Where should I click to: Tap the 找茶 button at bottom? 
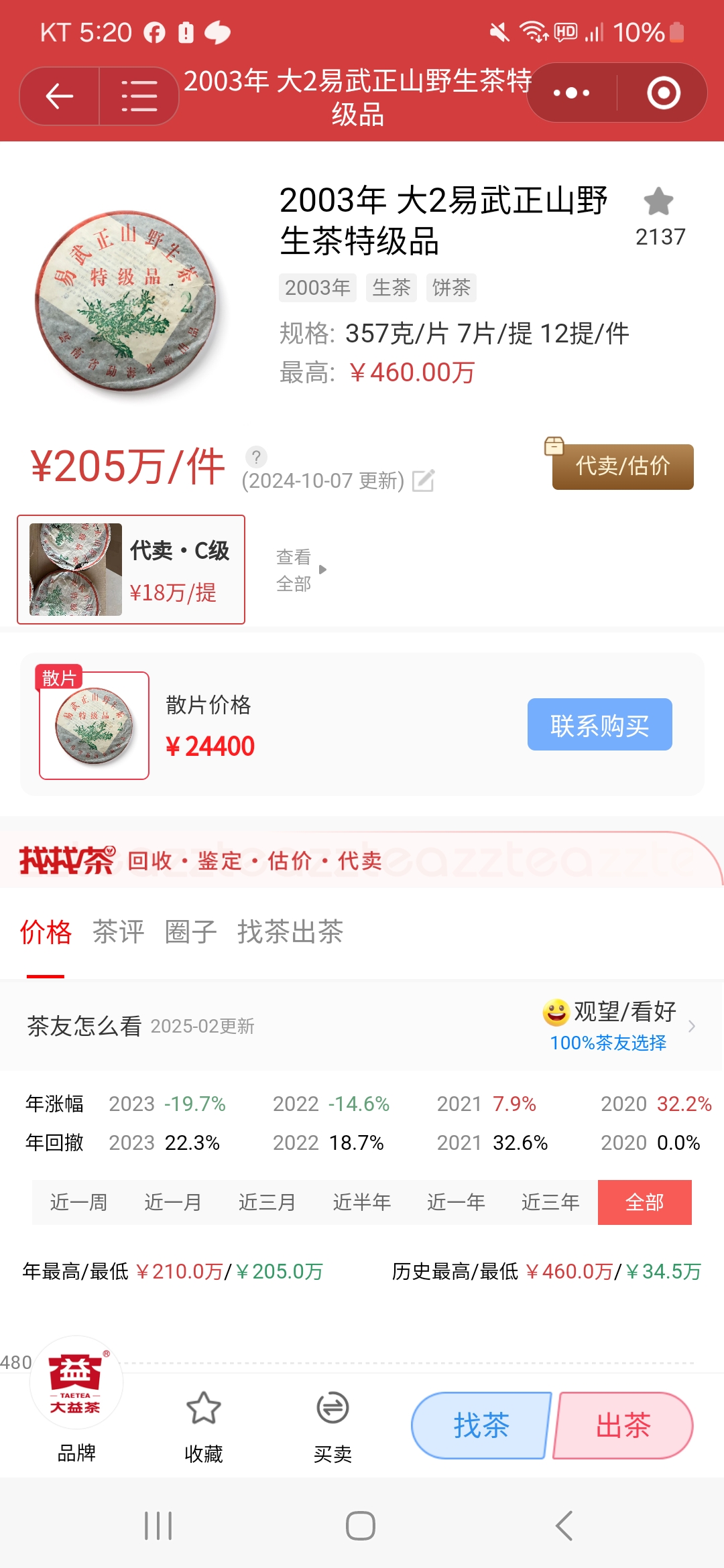click(x=481, y=1425)
